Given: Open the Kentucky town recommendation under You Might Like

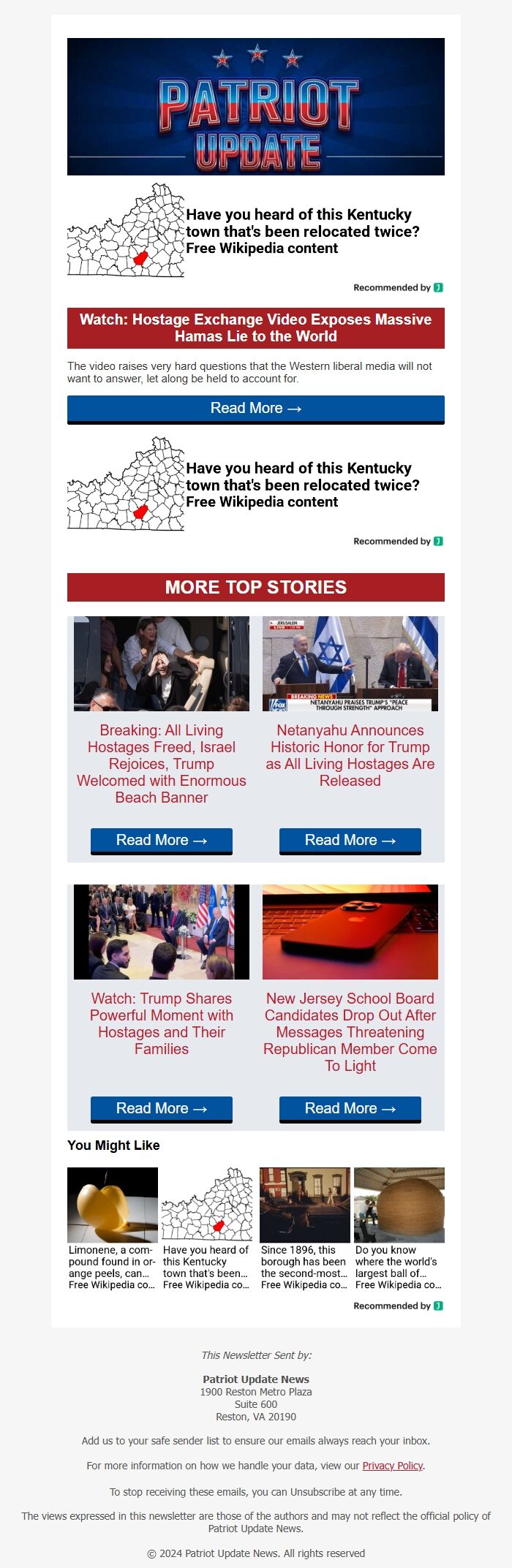Looking at the screenshot, I should tap(206, 1228).
